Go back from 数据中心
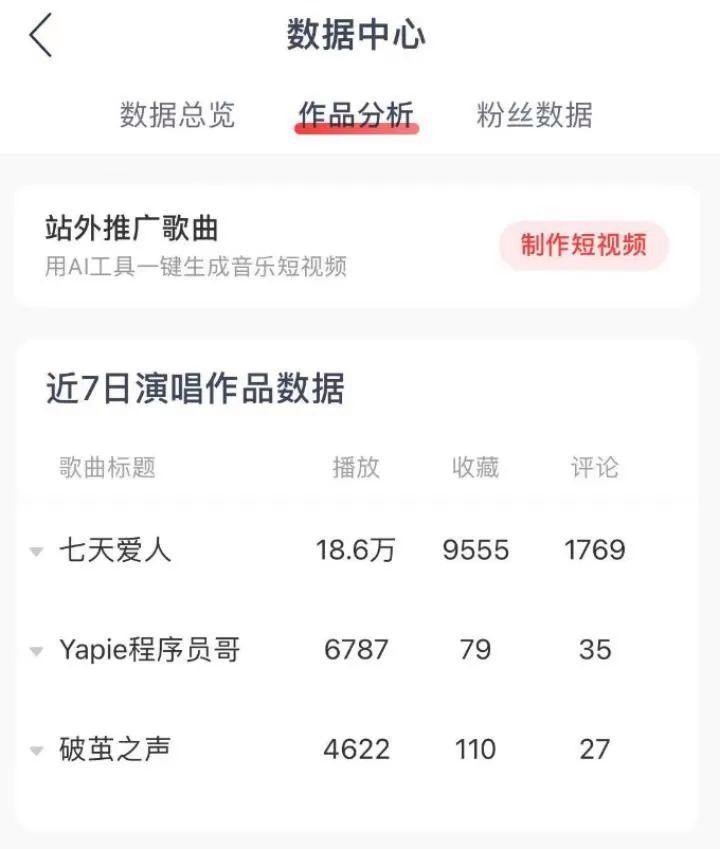The height and width of the screenshot is (849, 720). click(x=41, y=36)
